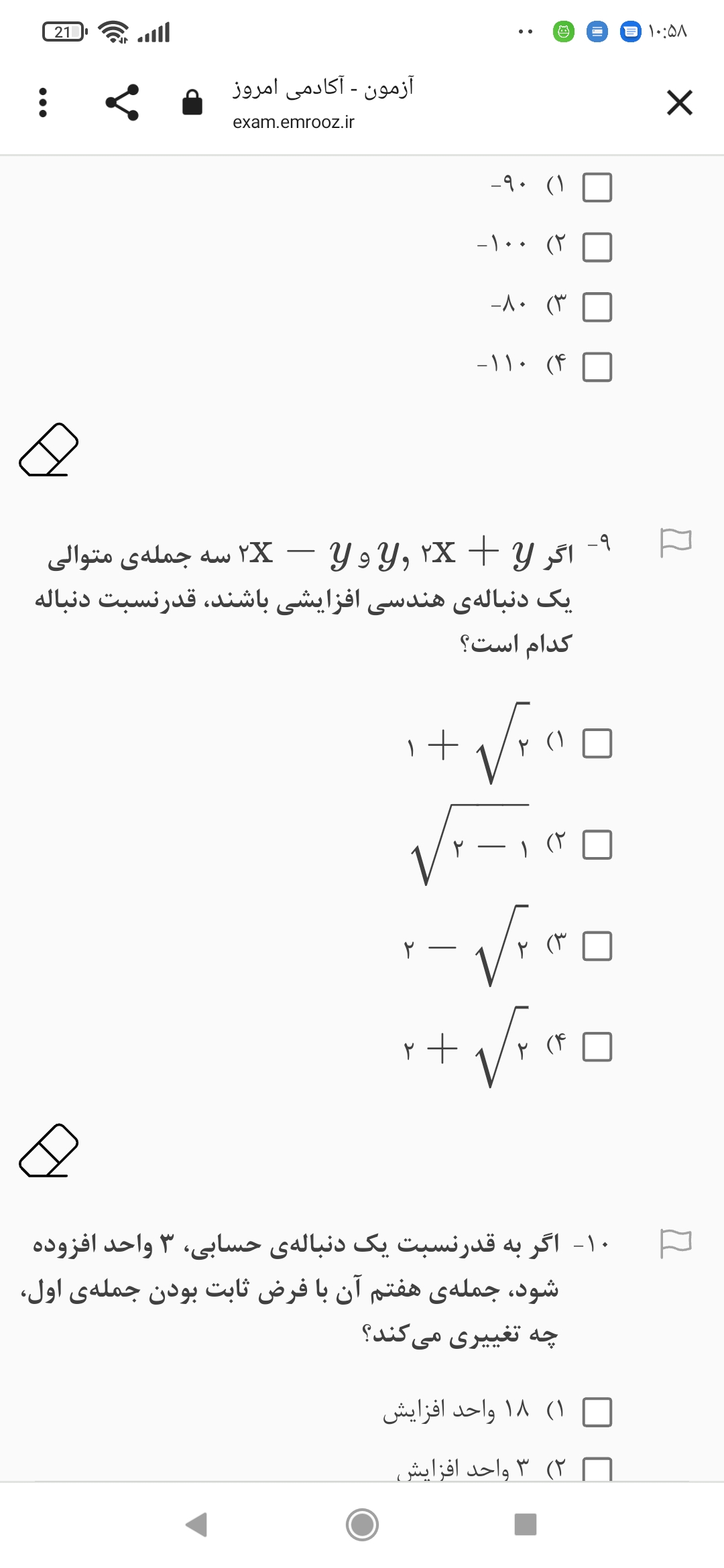
Task: Open the browser overflow menu
Action: click(x=43, y=103)
